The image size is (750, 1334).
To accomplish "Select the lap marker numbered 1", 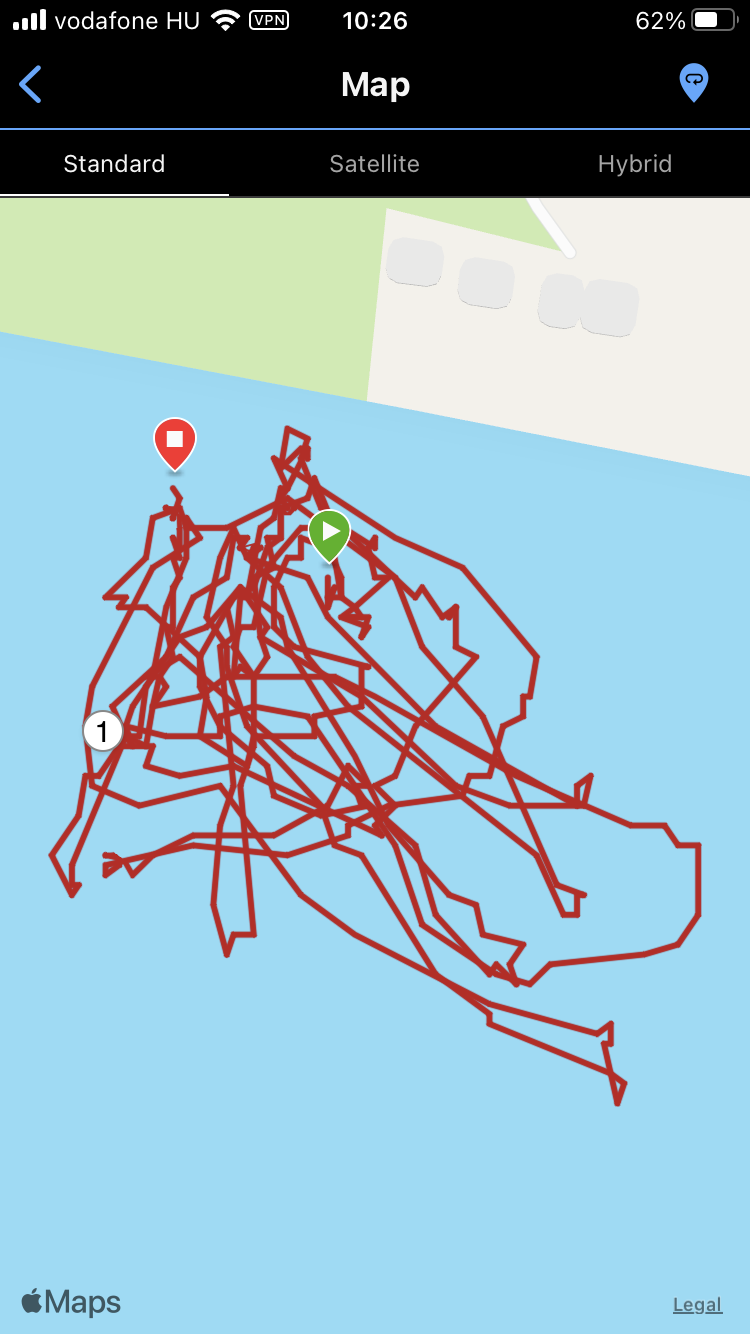I will [102, 731].
